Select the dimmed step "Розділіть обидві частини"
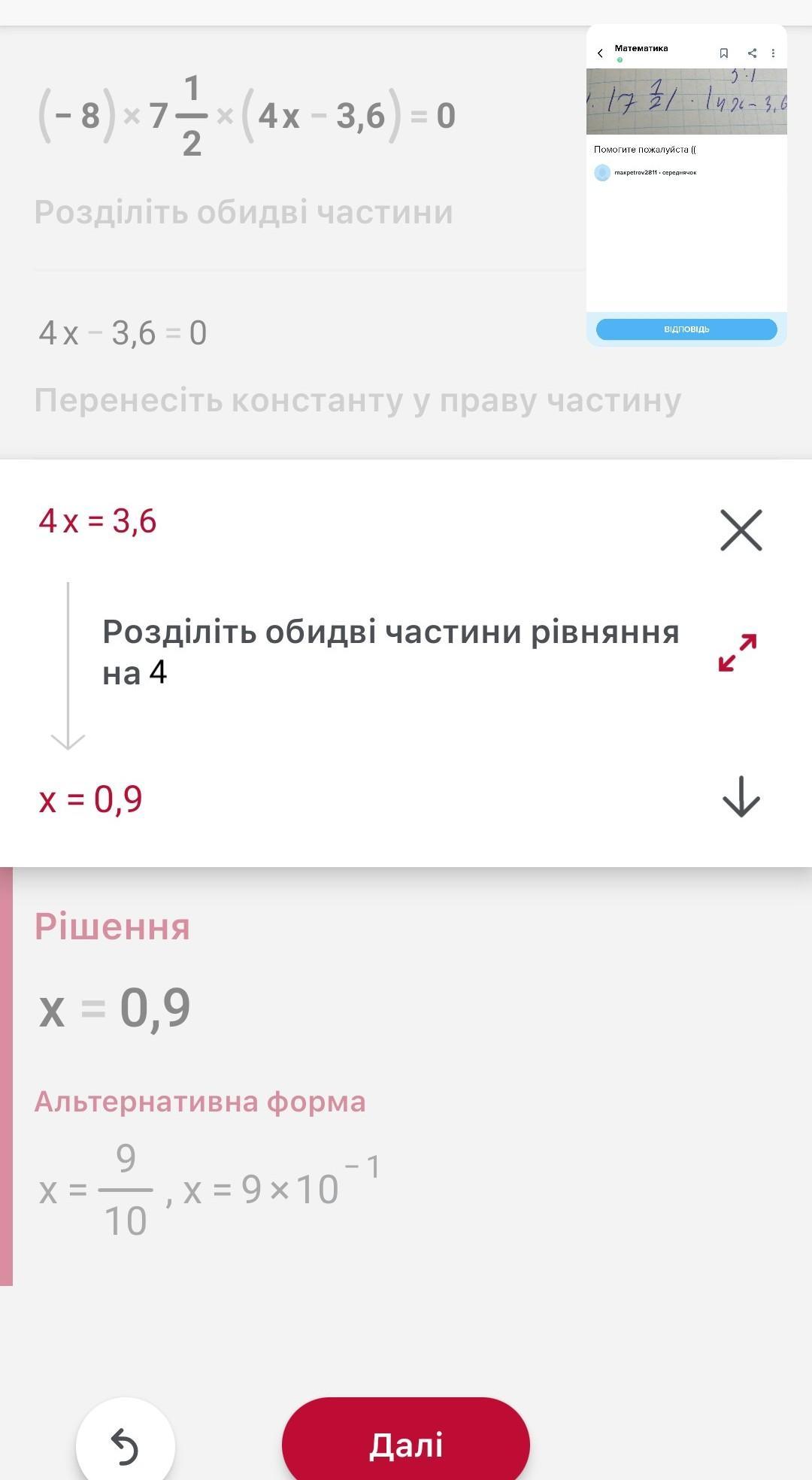Screen dimensions: 812x1480 (x=244, y=212)
